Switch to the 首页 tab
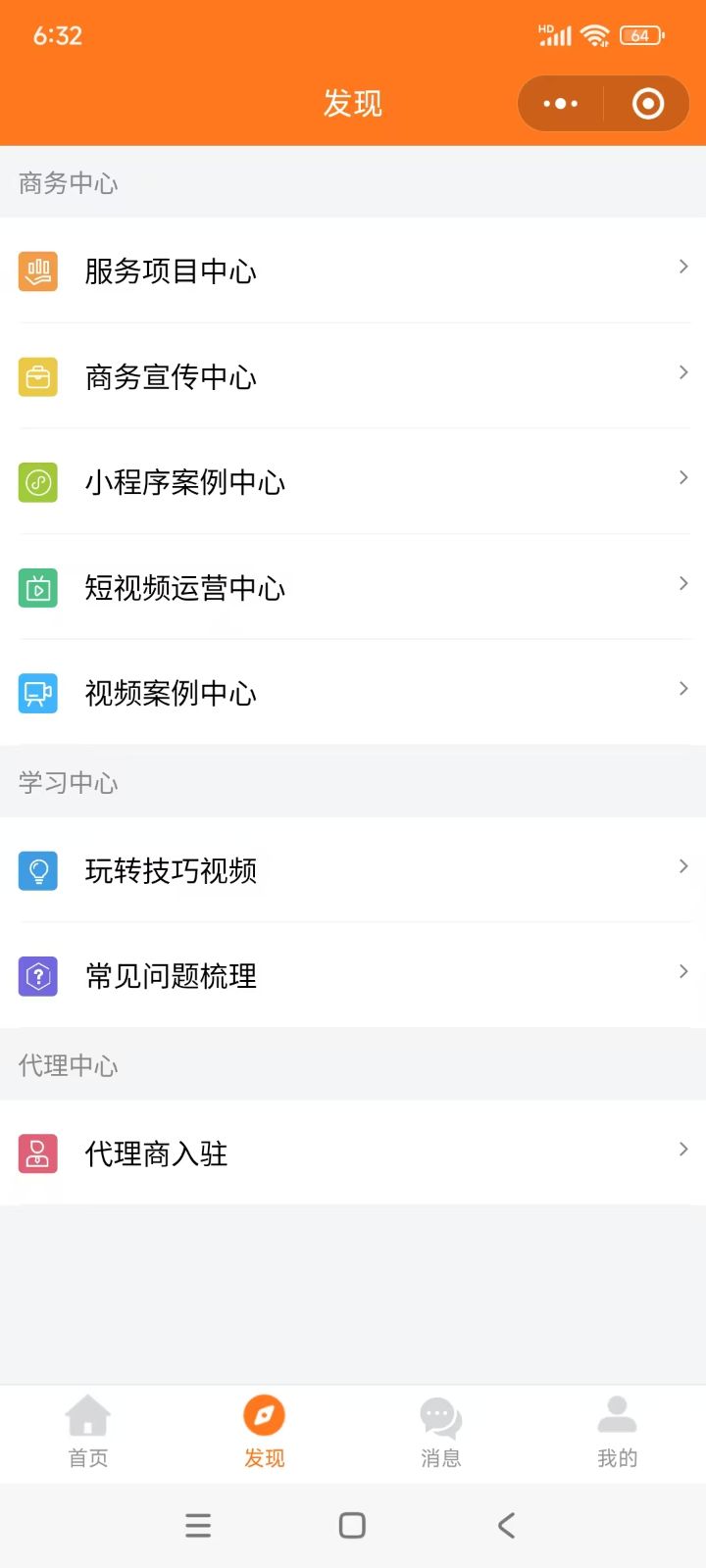Screen dimensions: 706x1568 point(88,1433)
